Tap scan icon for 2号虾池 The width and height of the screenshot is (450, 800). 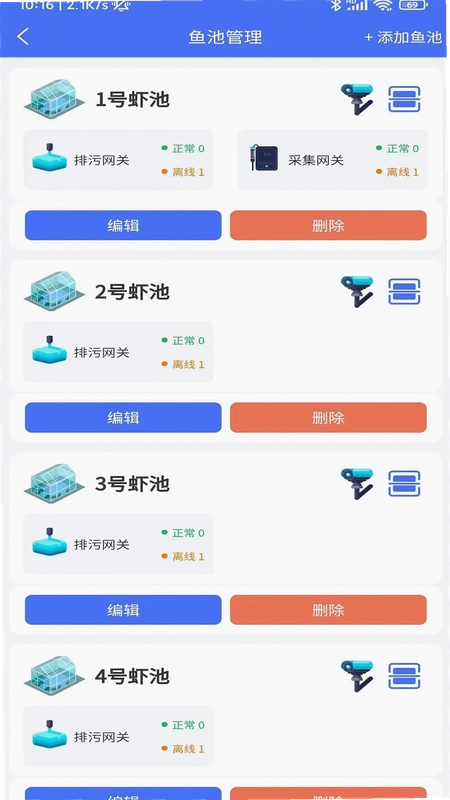[x=404, y=291]
